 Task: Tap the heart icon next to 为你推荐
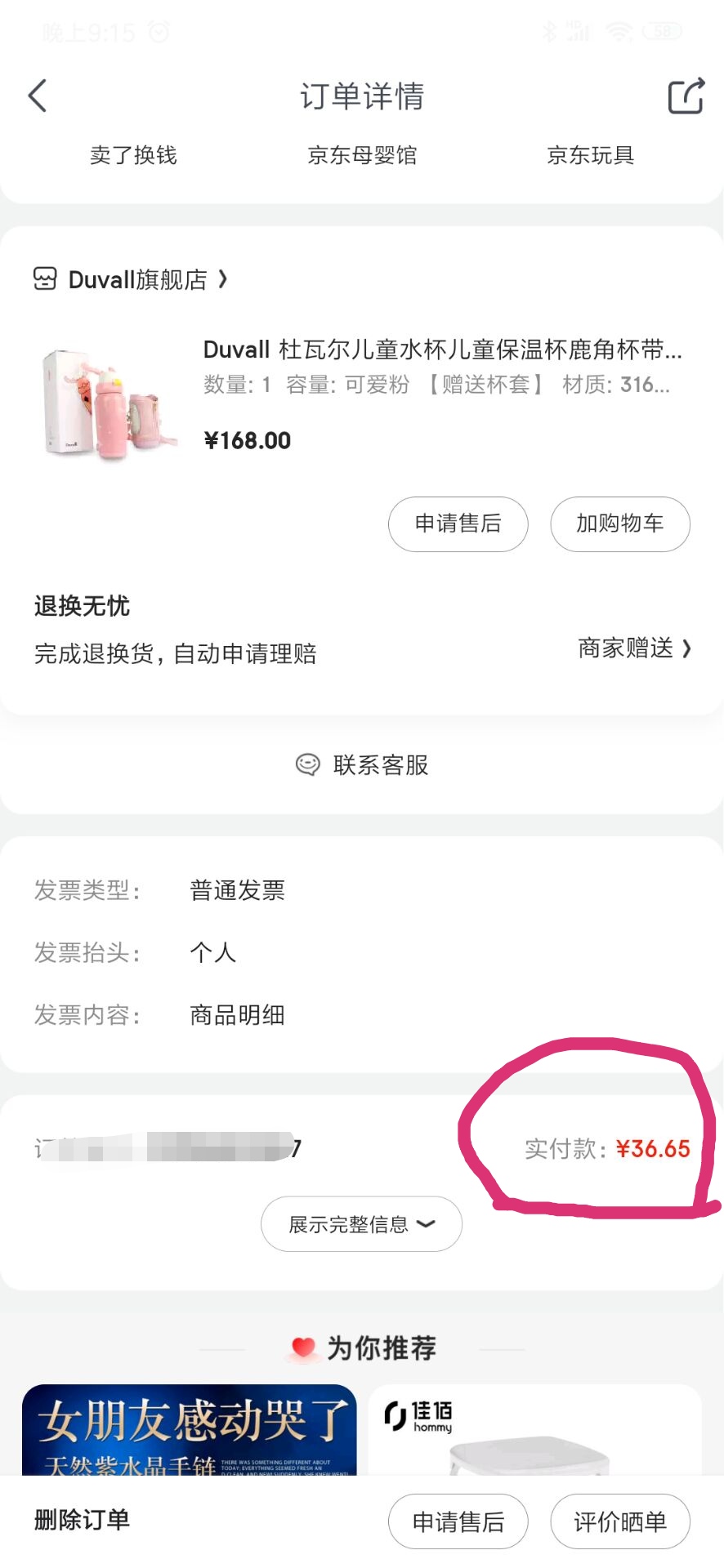coord(302,1344)
